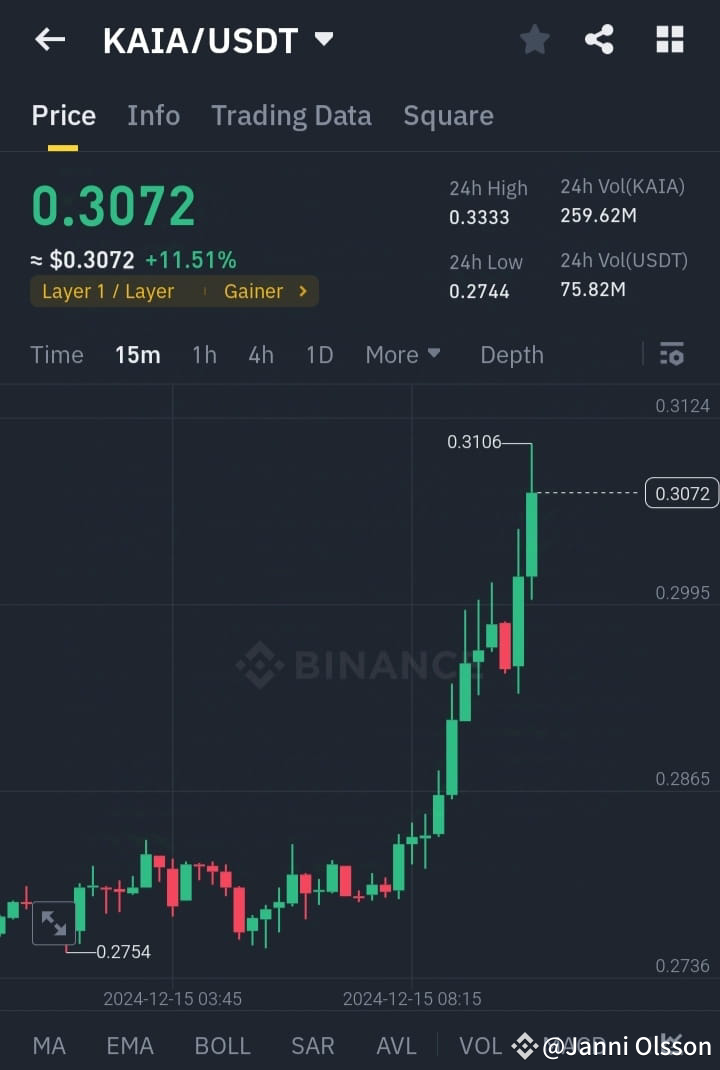The image size is (720, 1070).
Task: Toggle the SAR indicator
Action: click(x=312, y=1045)
